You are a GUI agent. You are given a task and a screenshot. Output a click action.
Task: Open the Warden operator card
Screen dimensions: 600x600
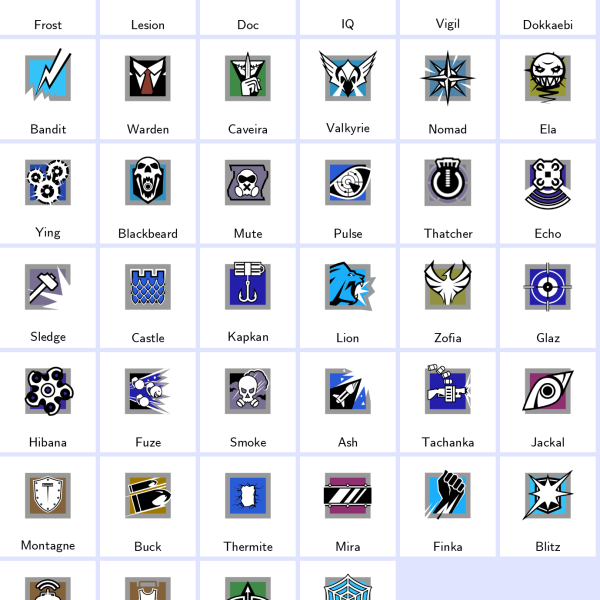(148, 88)
